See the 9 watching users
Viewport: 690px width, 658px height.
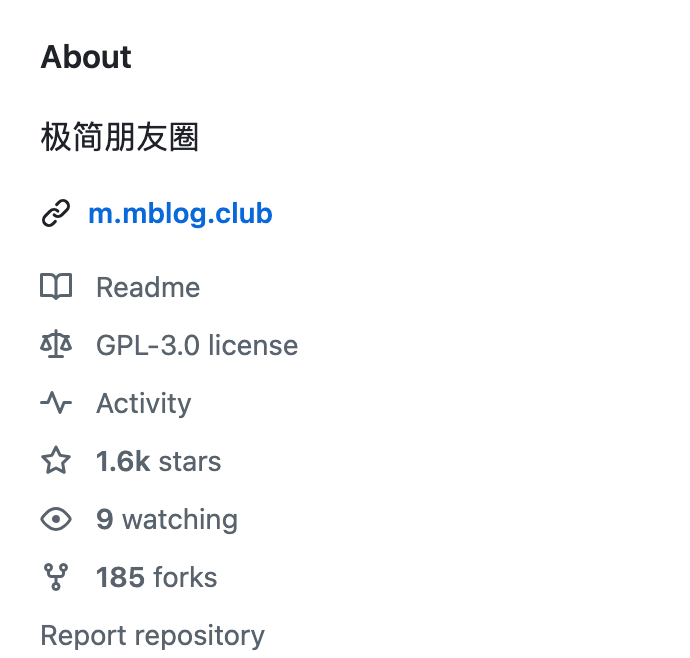pos(166,520)
